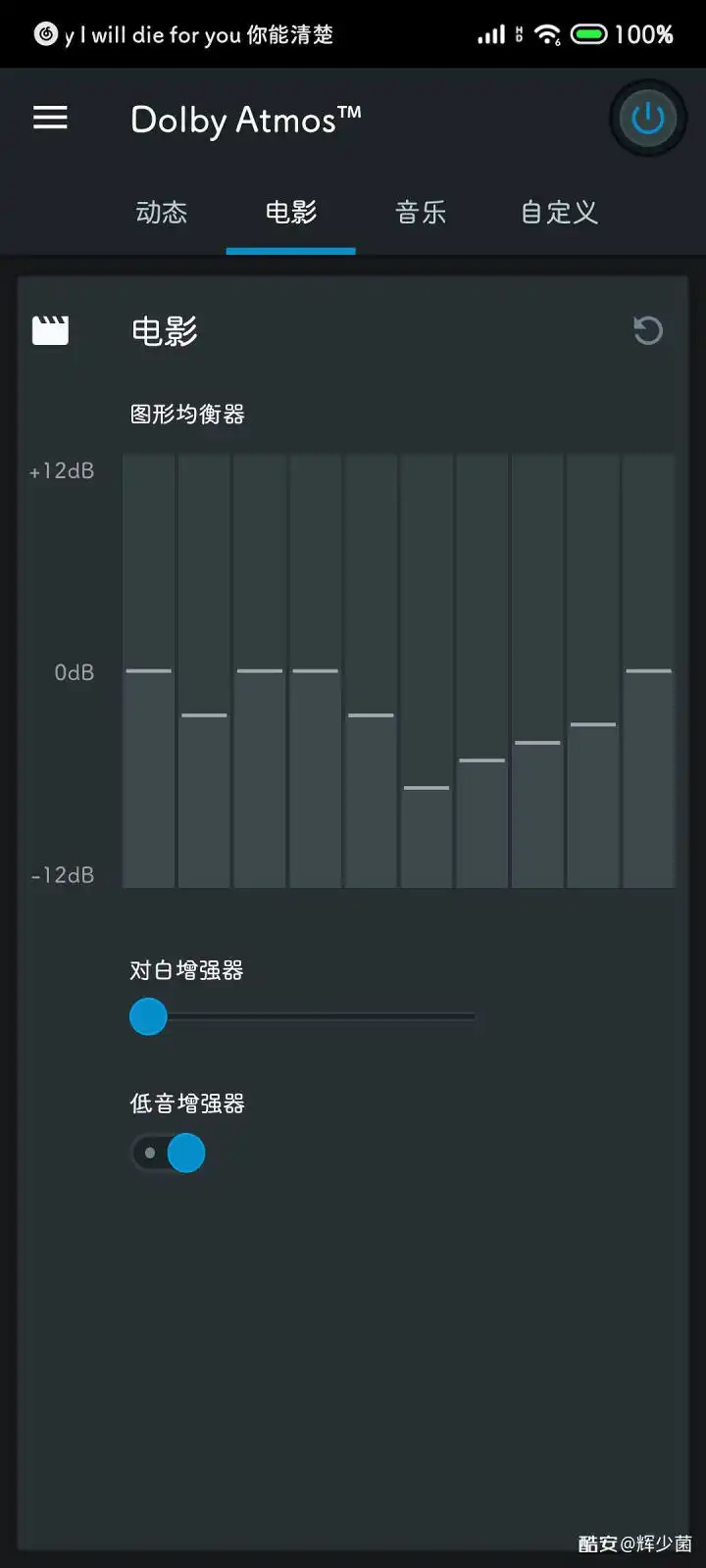Tap the last equalizer band bar
The width and height of the screenshot is (706, 1568).
point(648,671)
